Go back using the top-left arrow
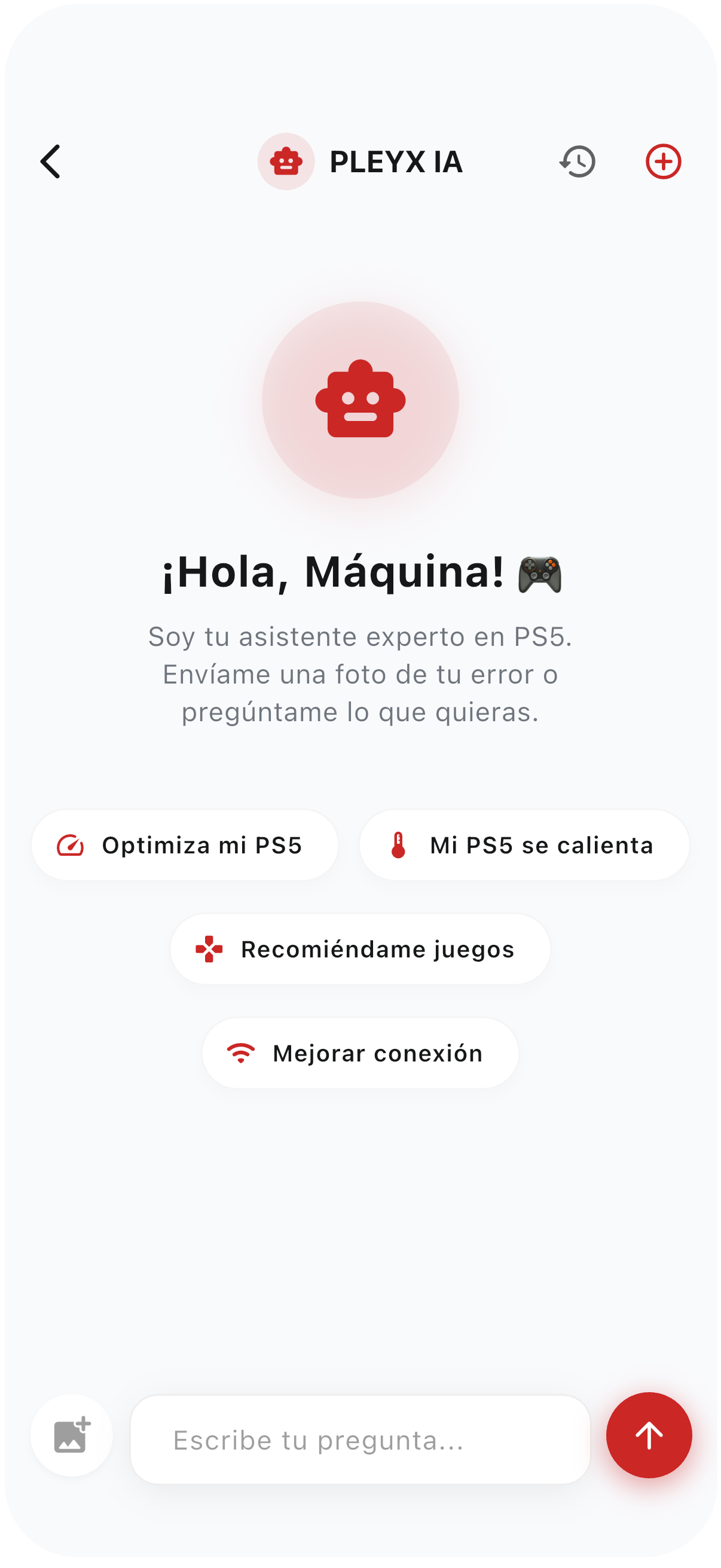Screen dimensions: 721x1568 tap(50, 161)
